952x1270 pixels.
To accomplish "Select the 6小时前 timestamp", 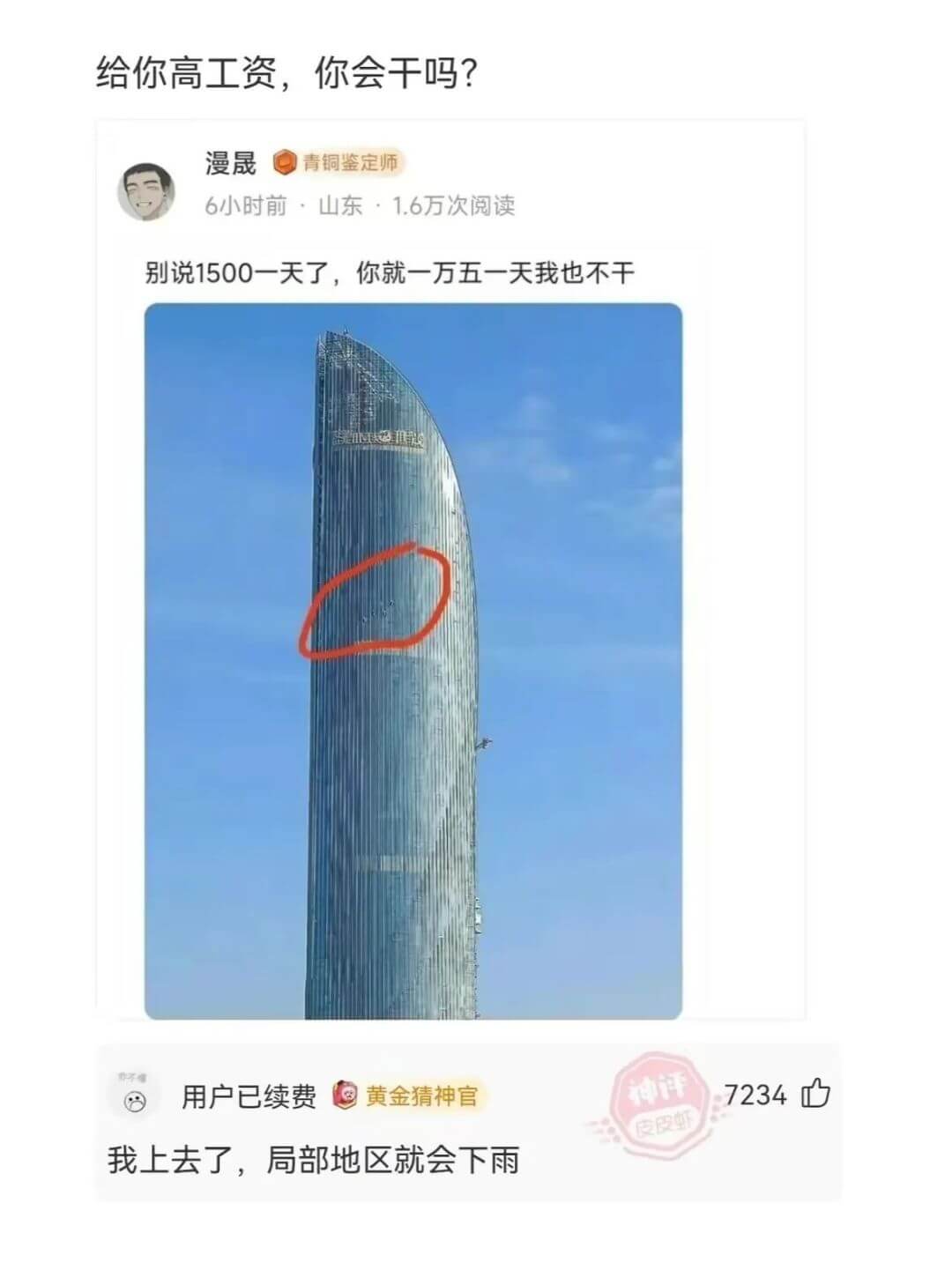I will (x=242, y=207).
